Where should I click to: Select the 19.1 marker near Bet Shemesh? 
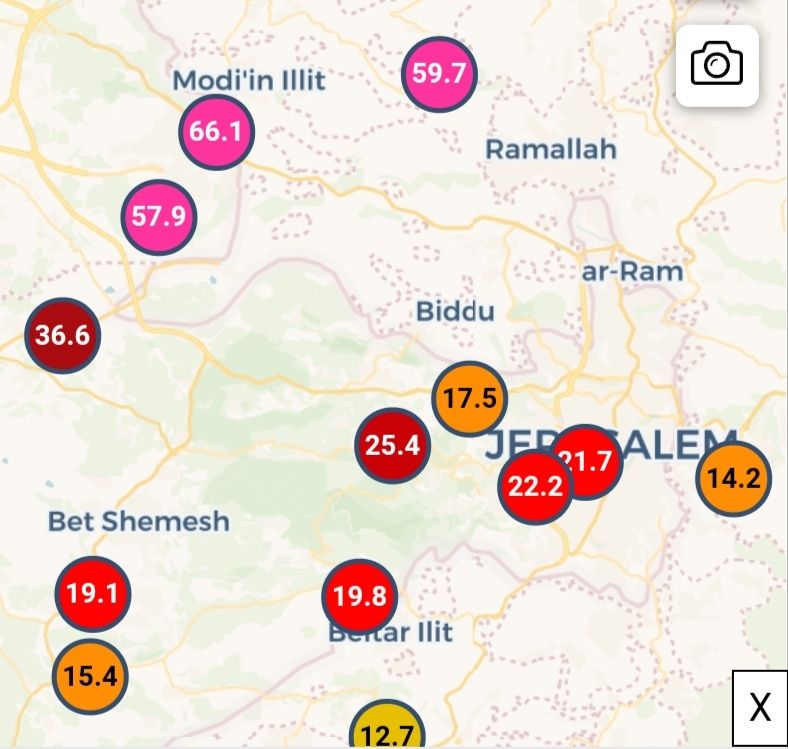coord(93,594)
